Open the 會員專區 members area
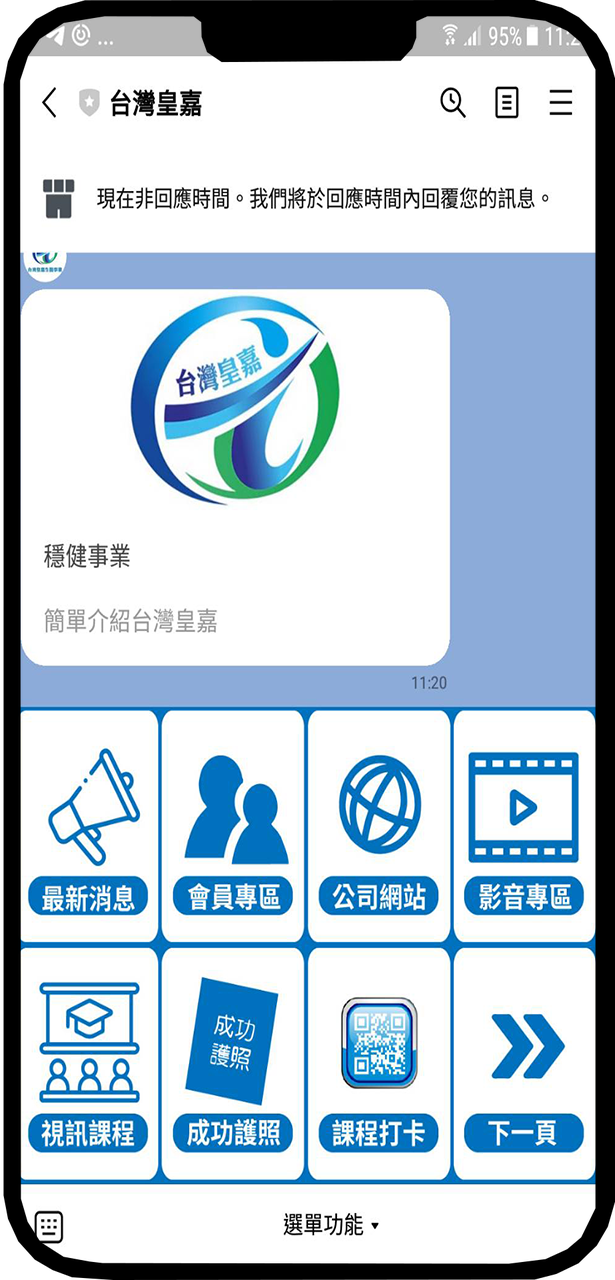 (x=234, y=826)
